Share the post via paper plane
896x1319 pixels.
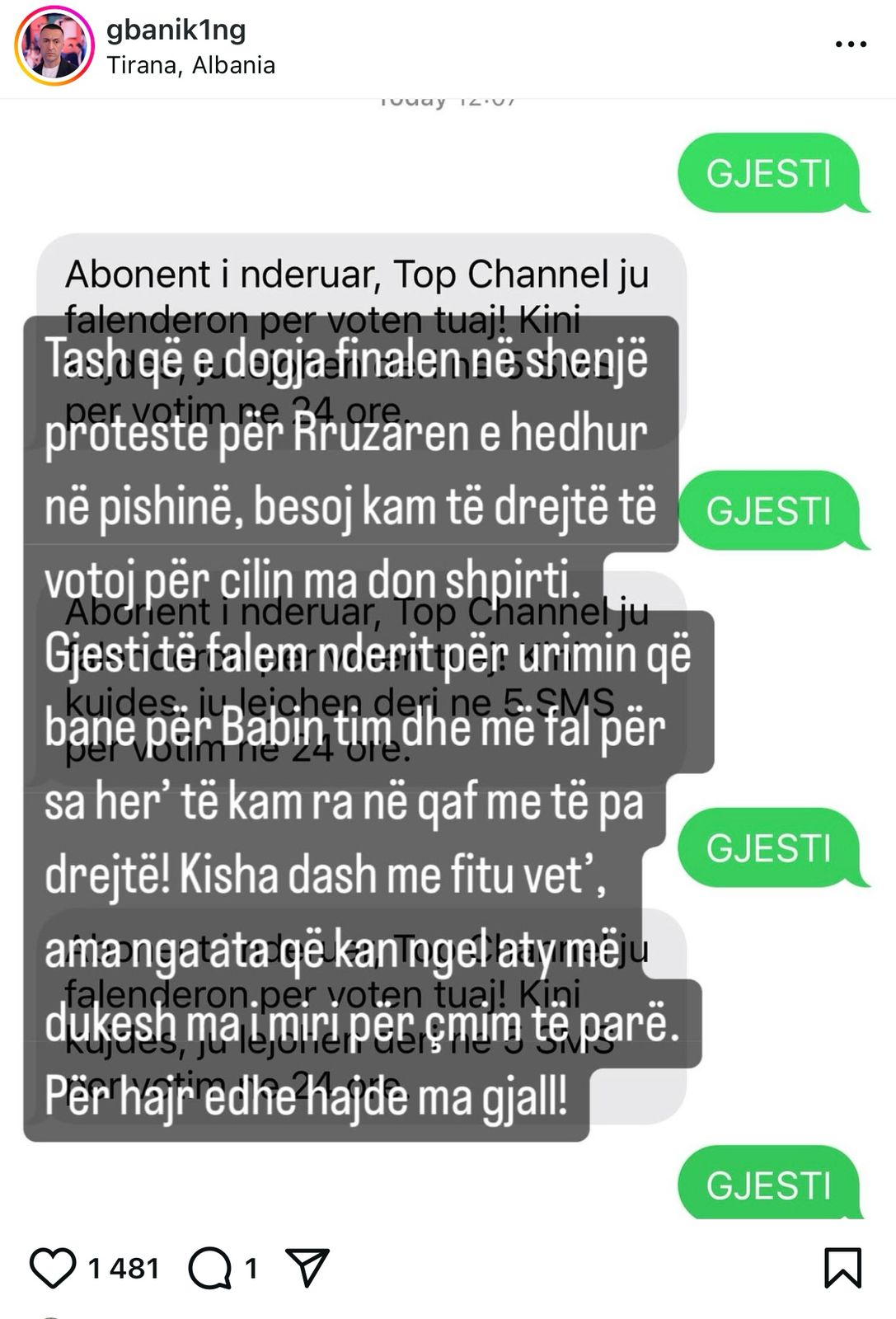[x=307, y=1268]
